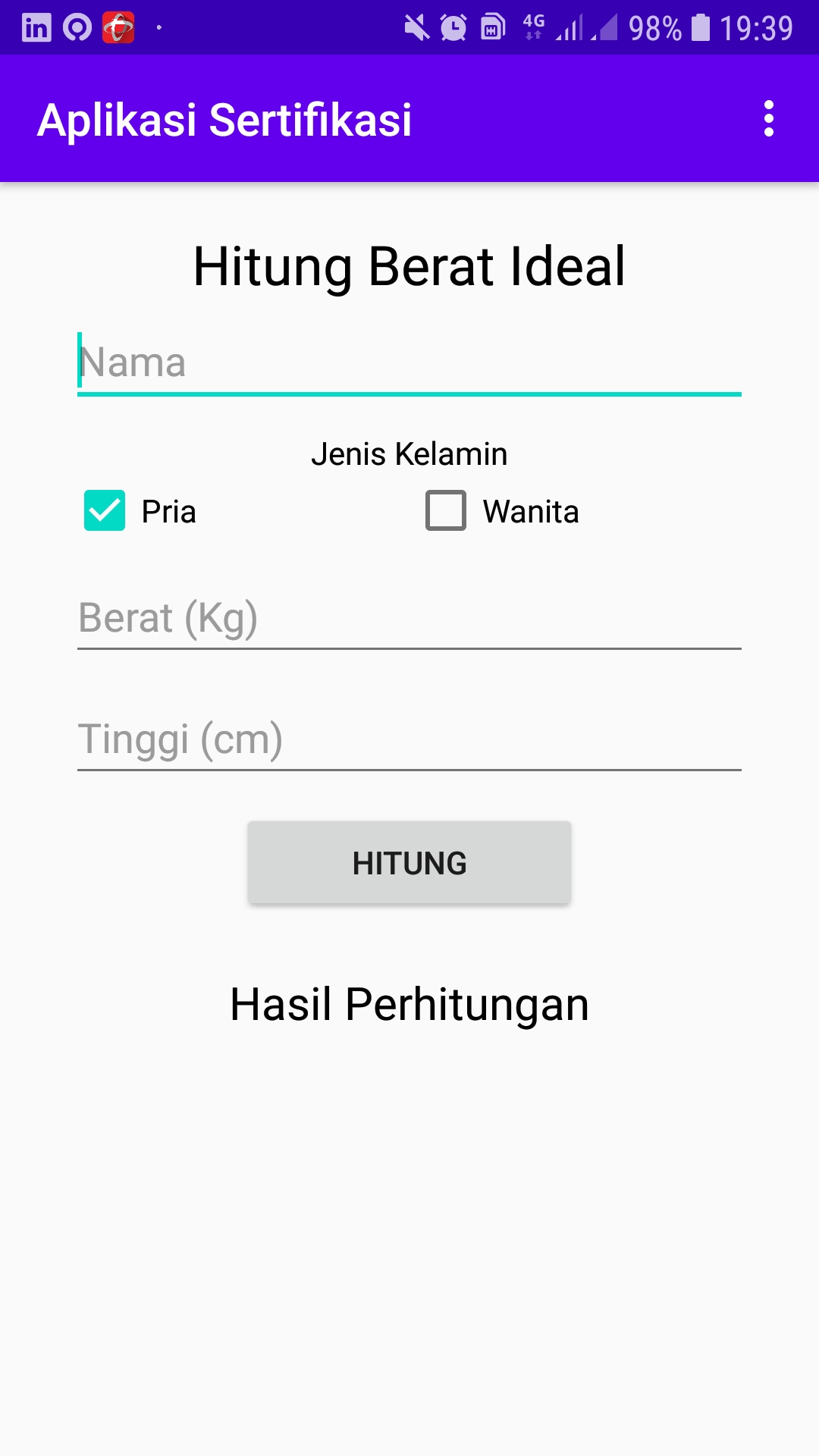Viewport: 819px width, 1456px height.
Task: Click the 4G network indicator
Action: point(532,27)
